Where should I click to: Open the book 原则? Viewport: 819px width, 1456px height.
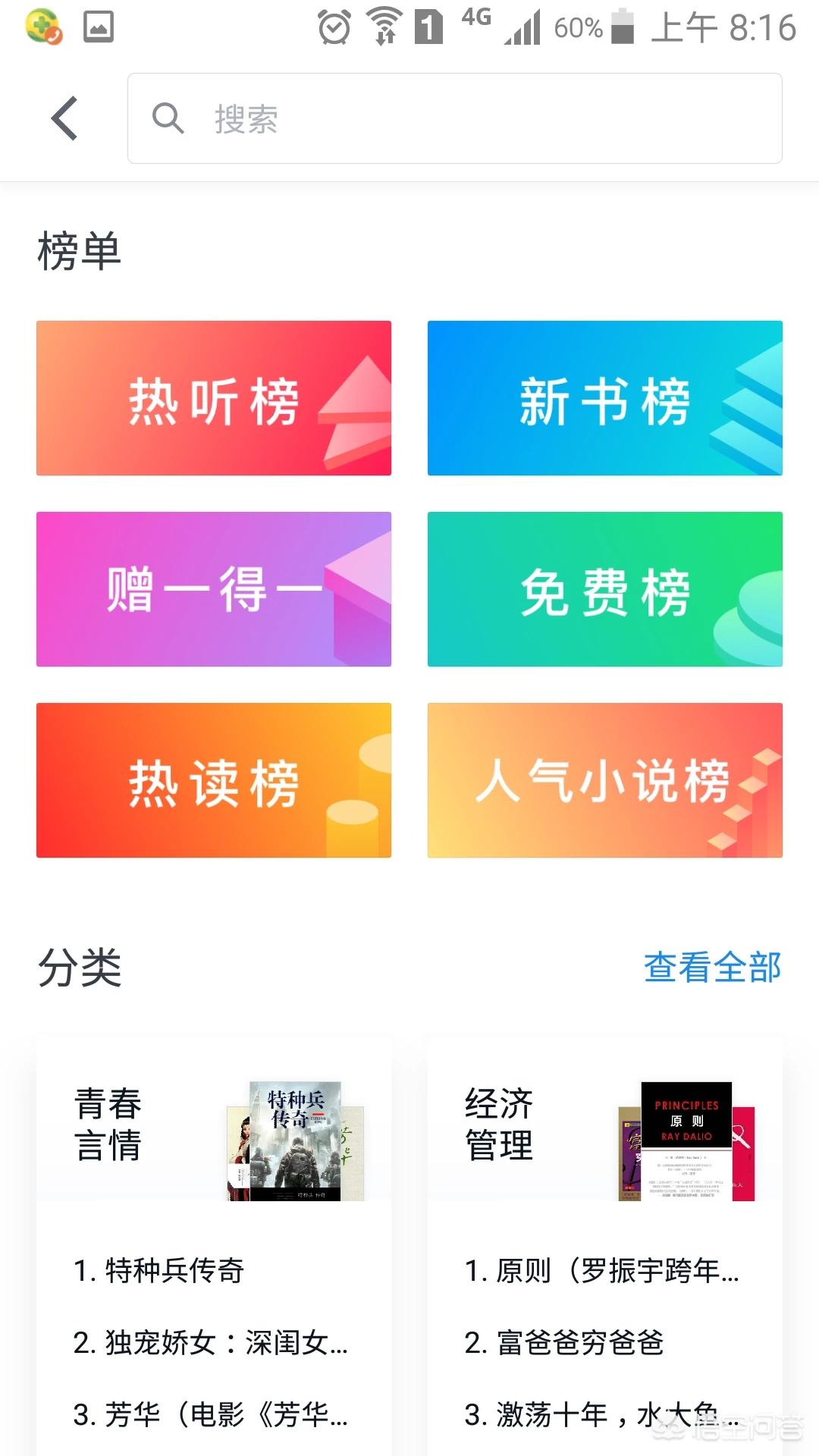[601, 1270]
